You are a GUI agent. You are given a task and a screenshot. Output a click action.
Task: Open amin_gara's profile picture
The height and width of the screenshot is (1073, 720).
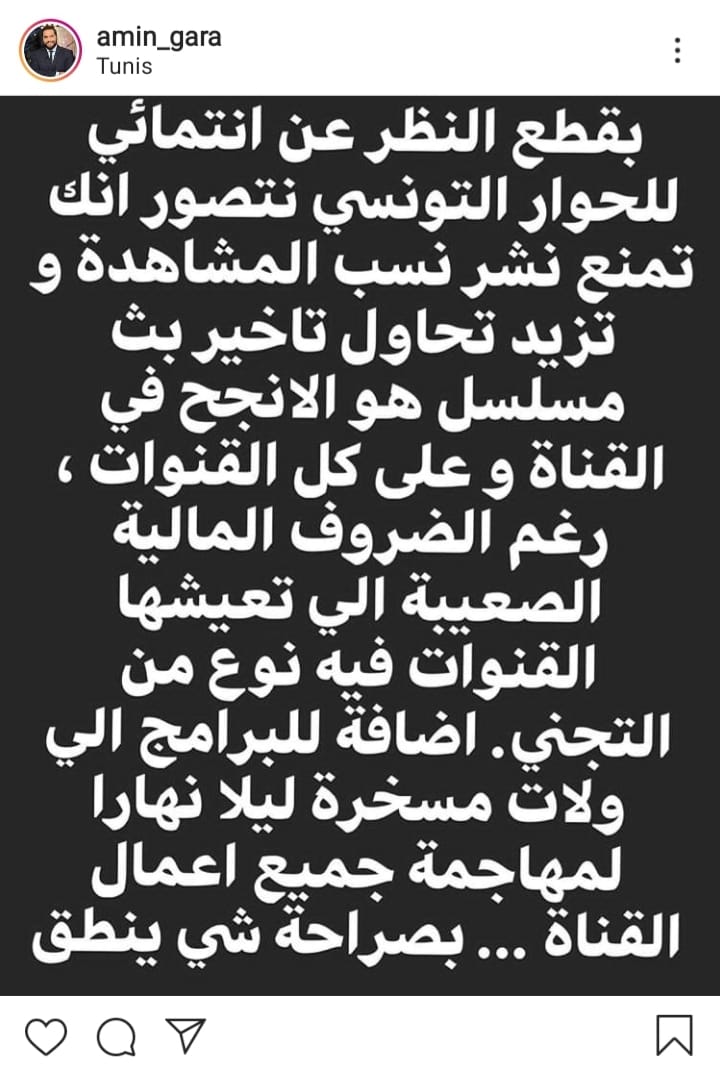coord(51,51)
